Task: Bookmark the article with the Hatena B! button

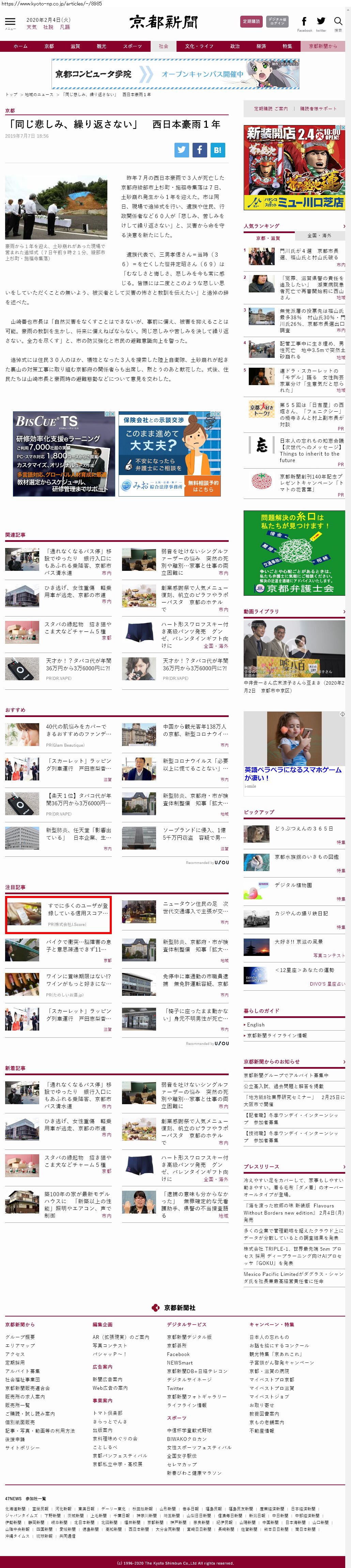Action: (x=218, y=150)
